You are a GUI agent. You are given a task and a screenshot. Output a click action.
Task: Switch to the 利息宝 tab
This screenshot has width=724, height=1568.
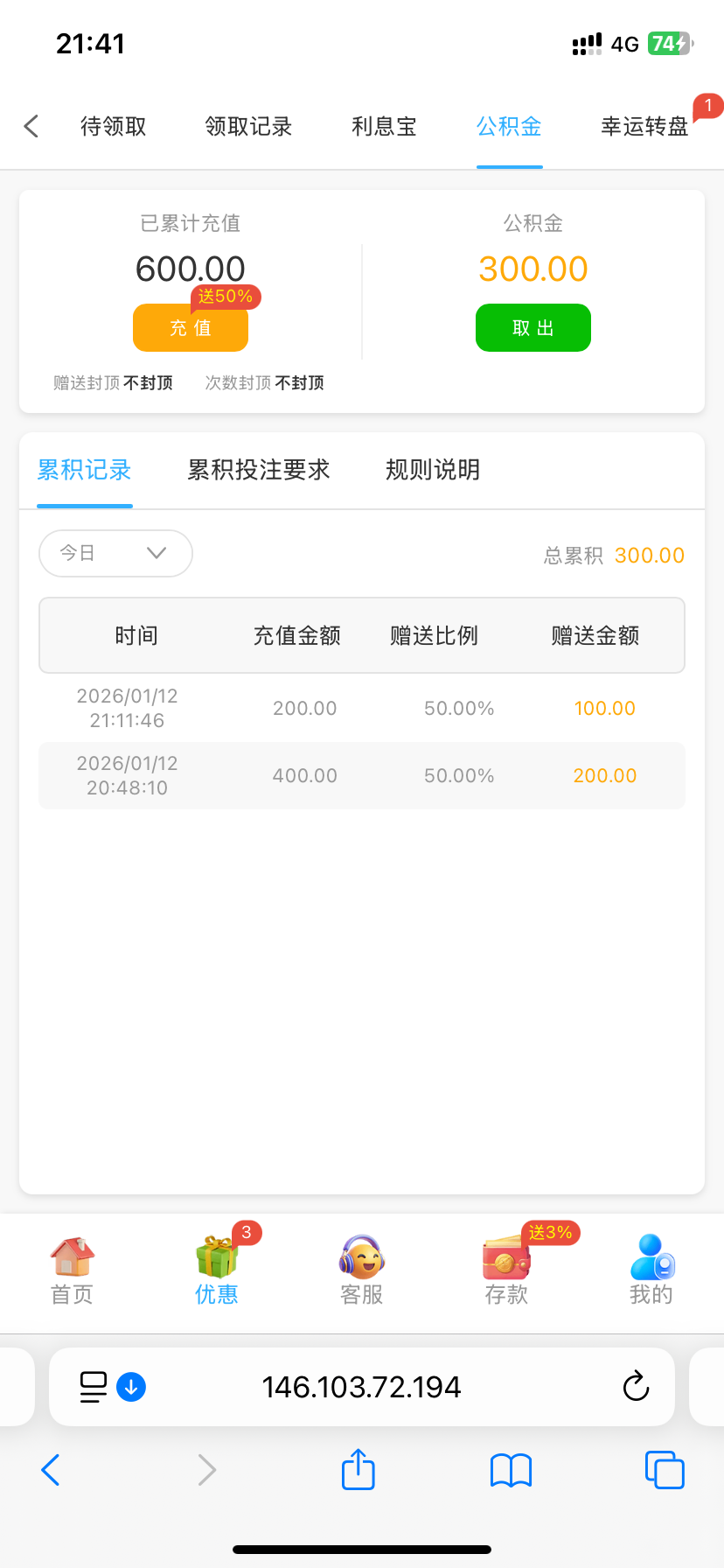click(x=384, y=127)
